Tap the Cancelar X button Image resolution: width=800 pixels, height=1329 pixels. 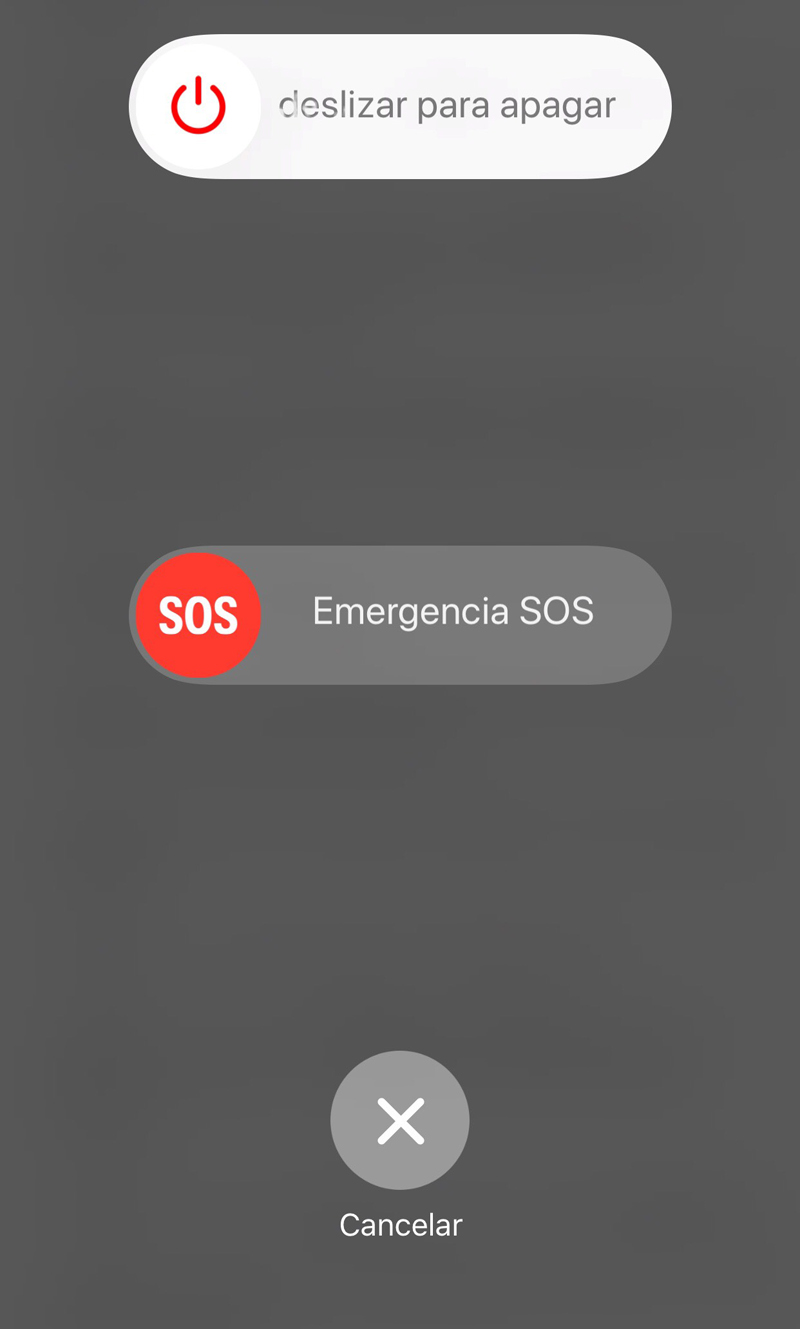click(x=400, y=1120)
